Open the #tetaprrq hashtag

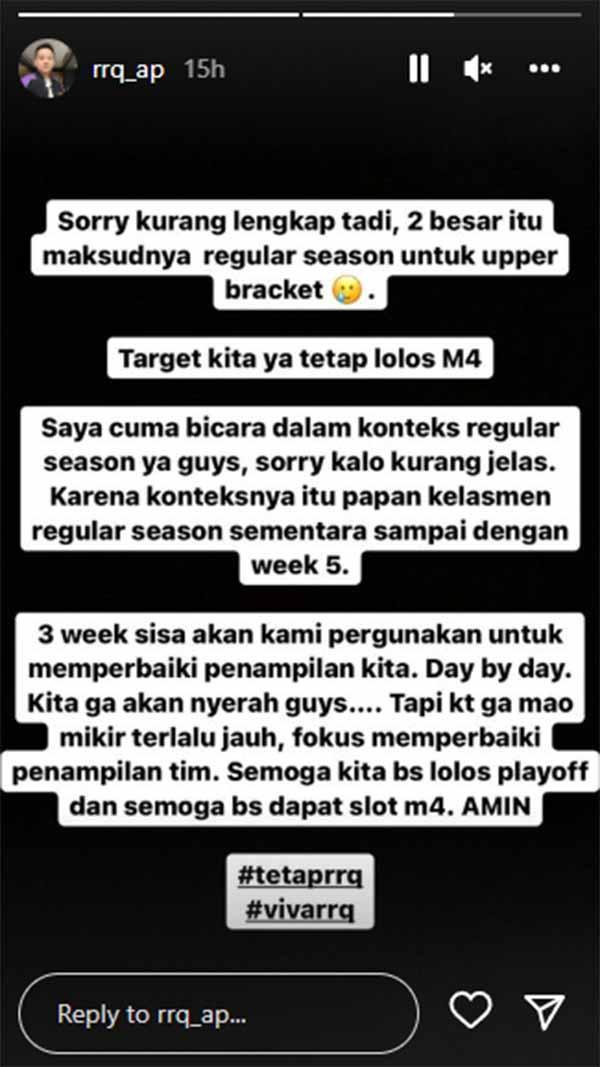click(x=299, y=876)
